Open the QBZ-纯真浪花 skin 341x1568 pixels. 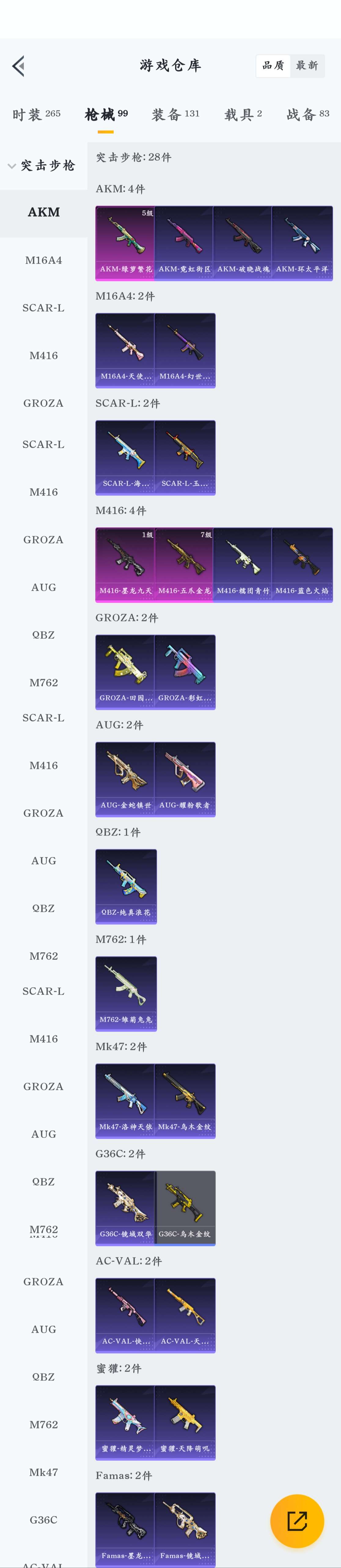coord(126,886)
